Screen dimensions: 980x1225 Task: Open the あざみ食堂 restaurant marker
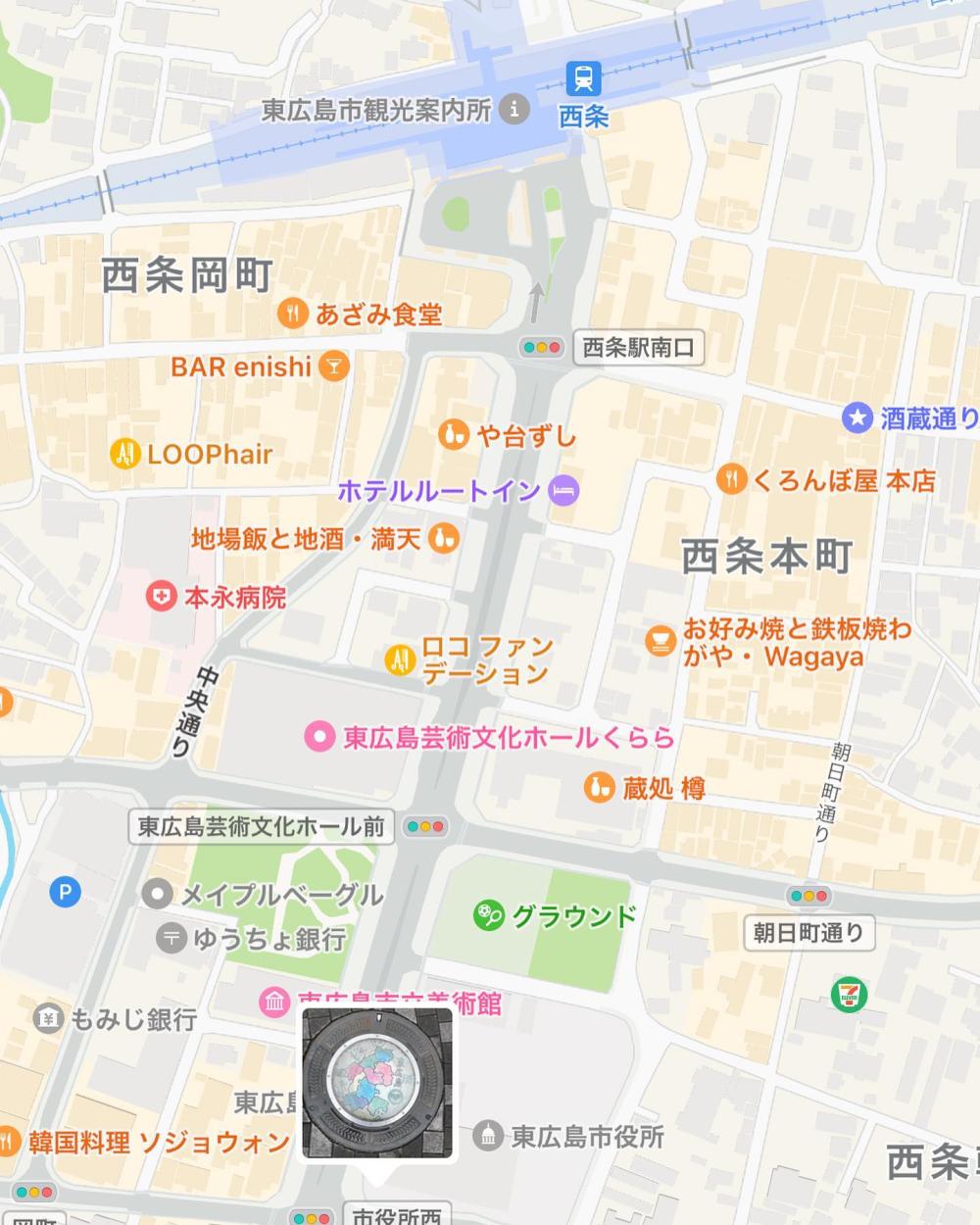pyautogui.click(x=292, y=314)
